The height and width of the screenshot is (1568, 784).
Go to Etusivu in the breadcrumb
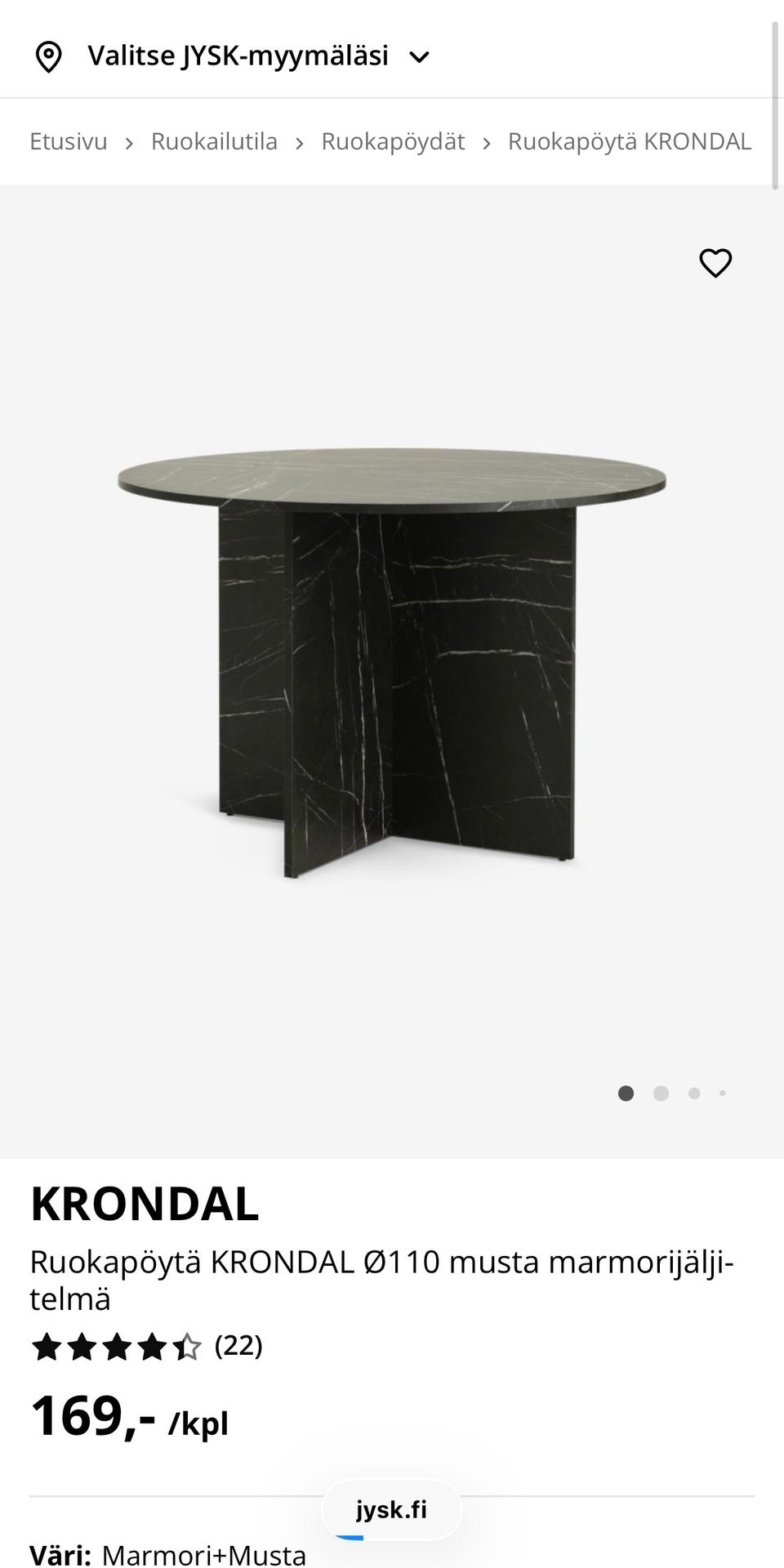coord(69,141)
